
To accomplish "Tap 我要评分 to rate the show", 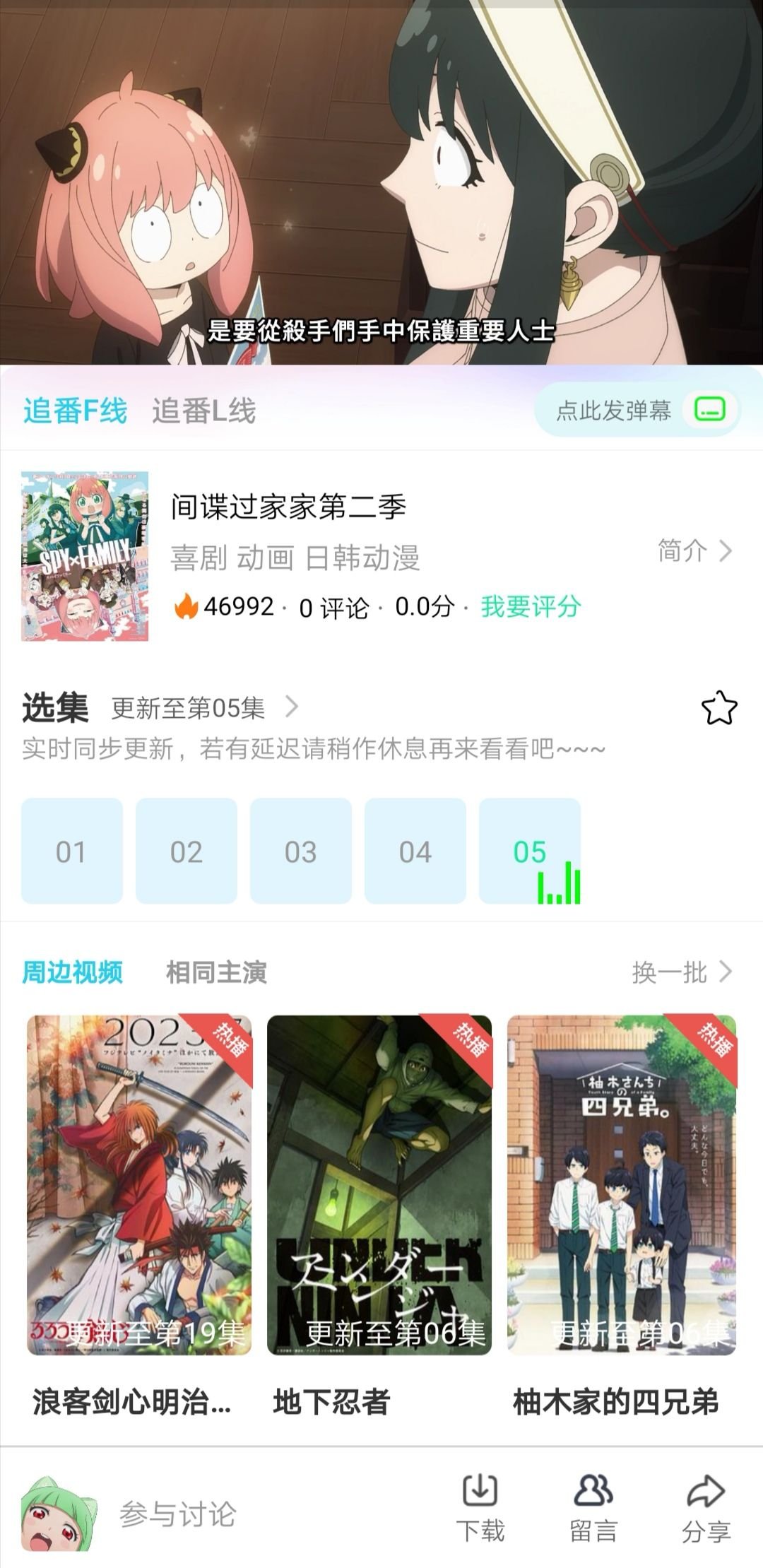I will point(531,606).
